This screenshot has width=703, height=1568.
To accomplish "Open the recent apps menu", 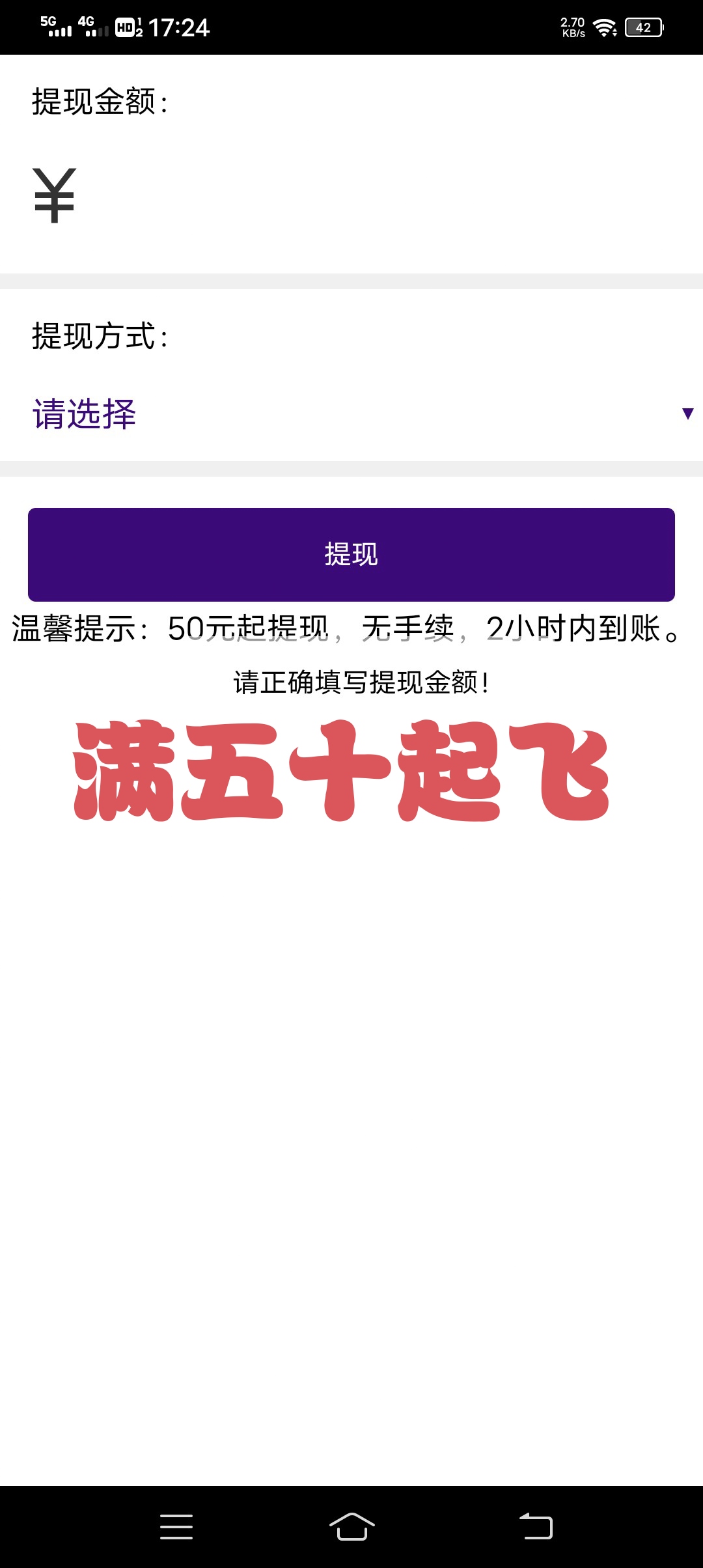I will point(176,1526).
